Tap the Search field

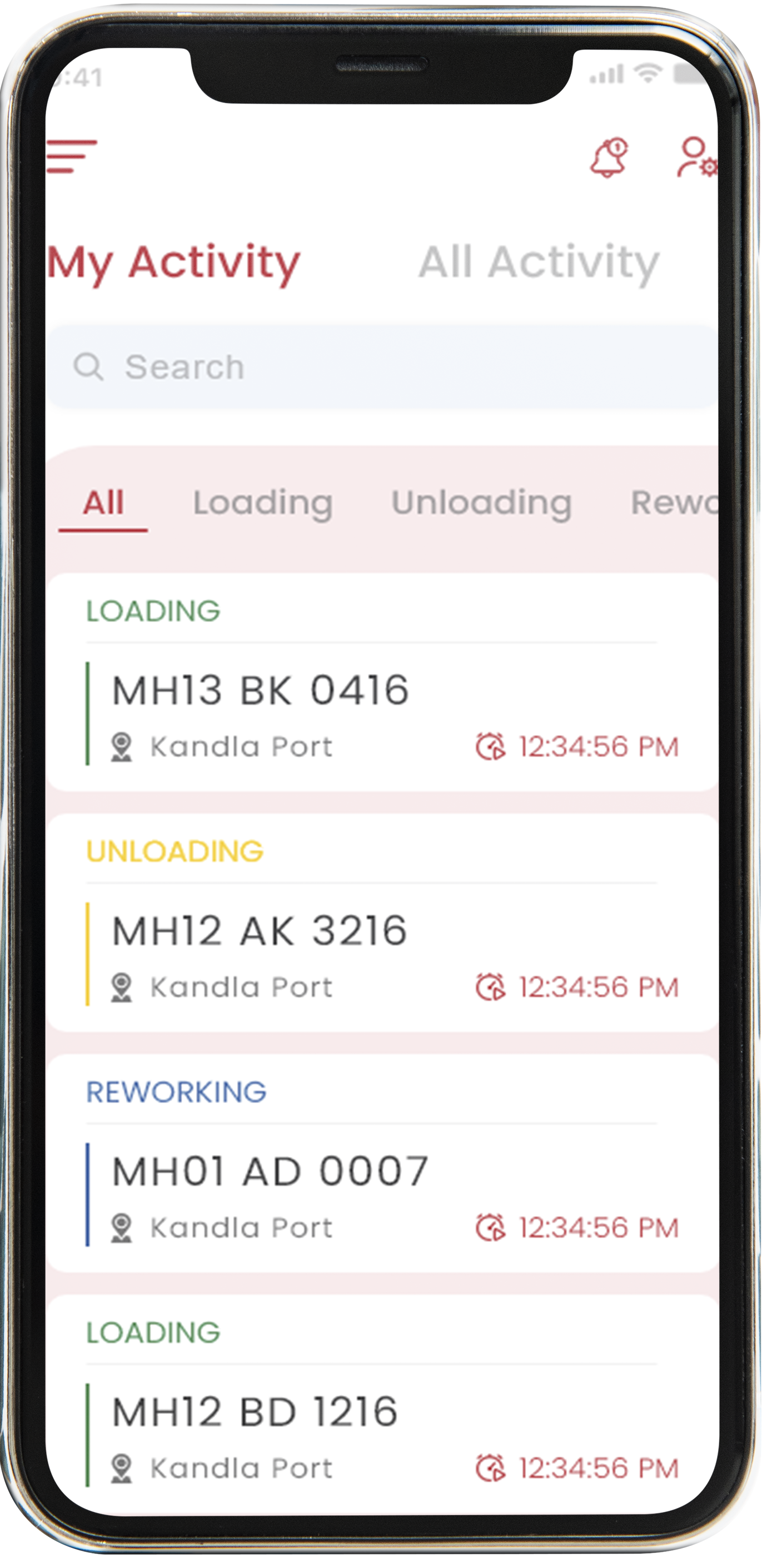382,367
